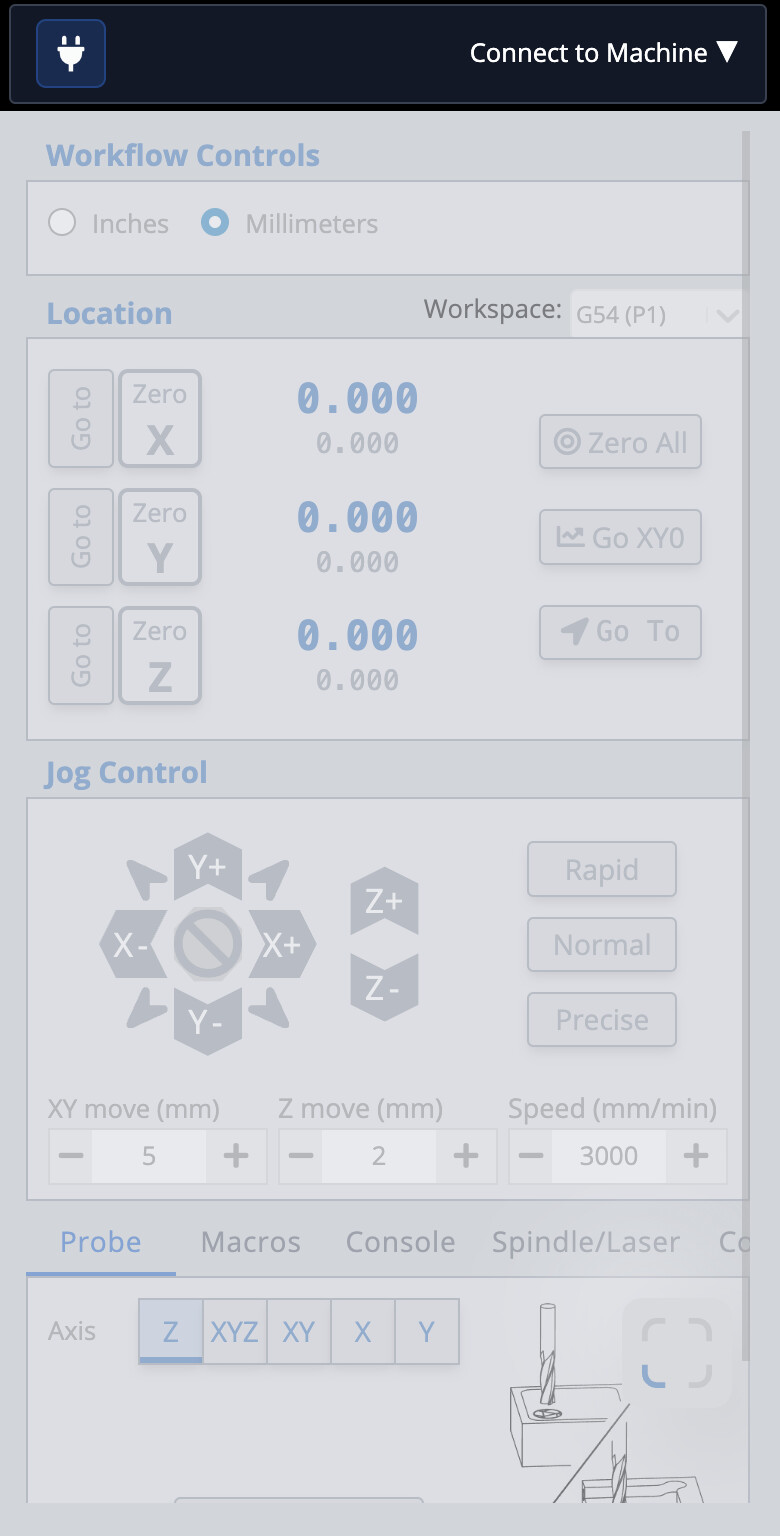The width and height of the screenshot is (780, 1536).
Task: Tap the Go to button beside Zero Y
Action: pyautogui.click(x=81, y=537)
